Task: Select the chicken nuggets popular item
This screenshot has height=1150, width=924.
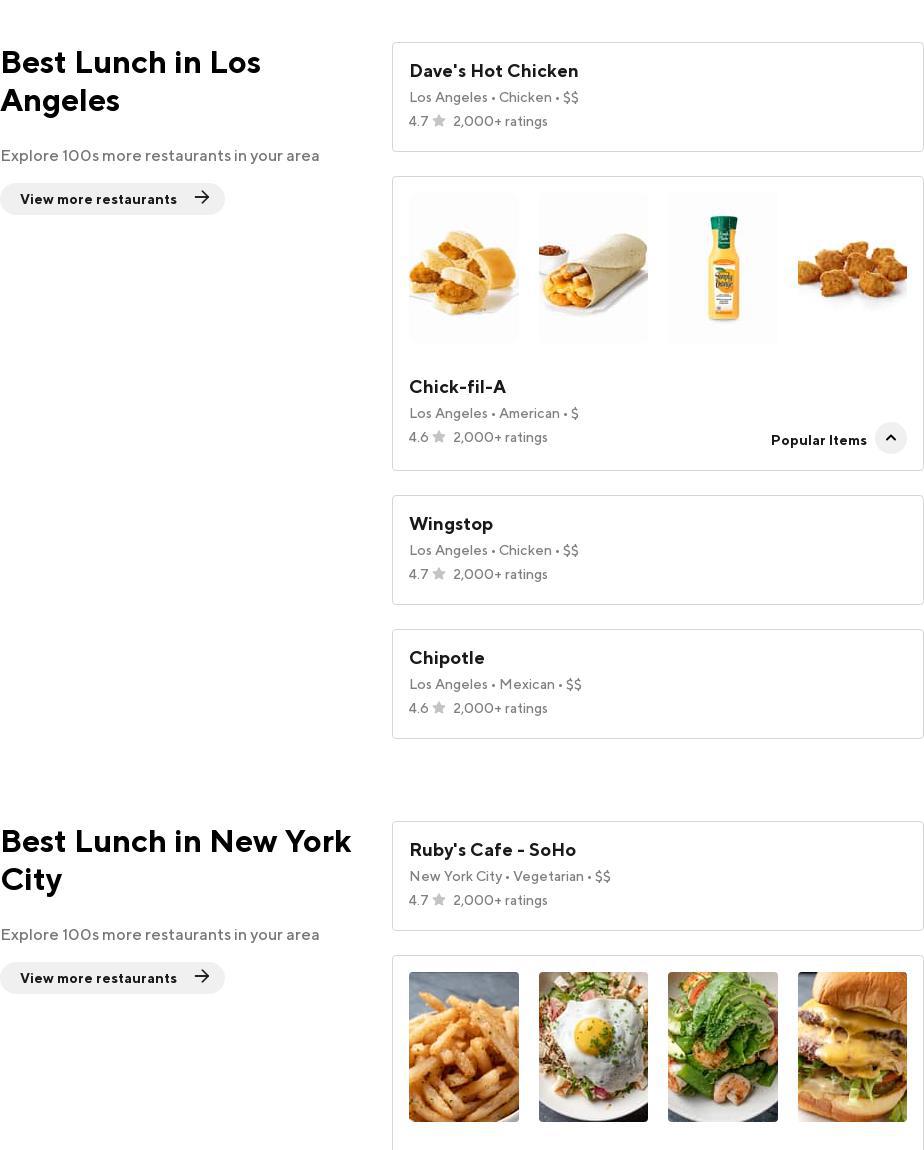Action: click(852, 268)
